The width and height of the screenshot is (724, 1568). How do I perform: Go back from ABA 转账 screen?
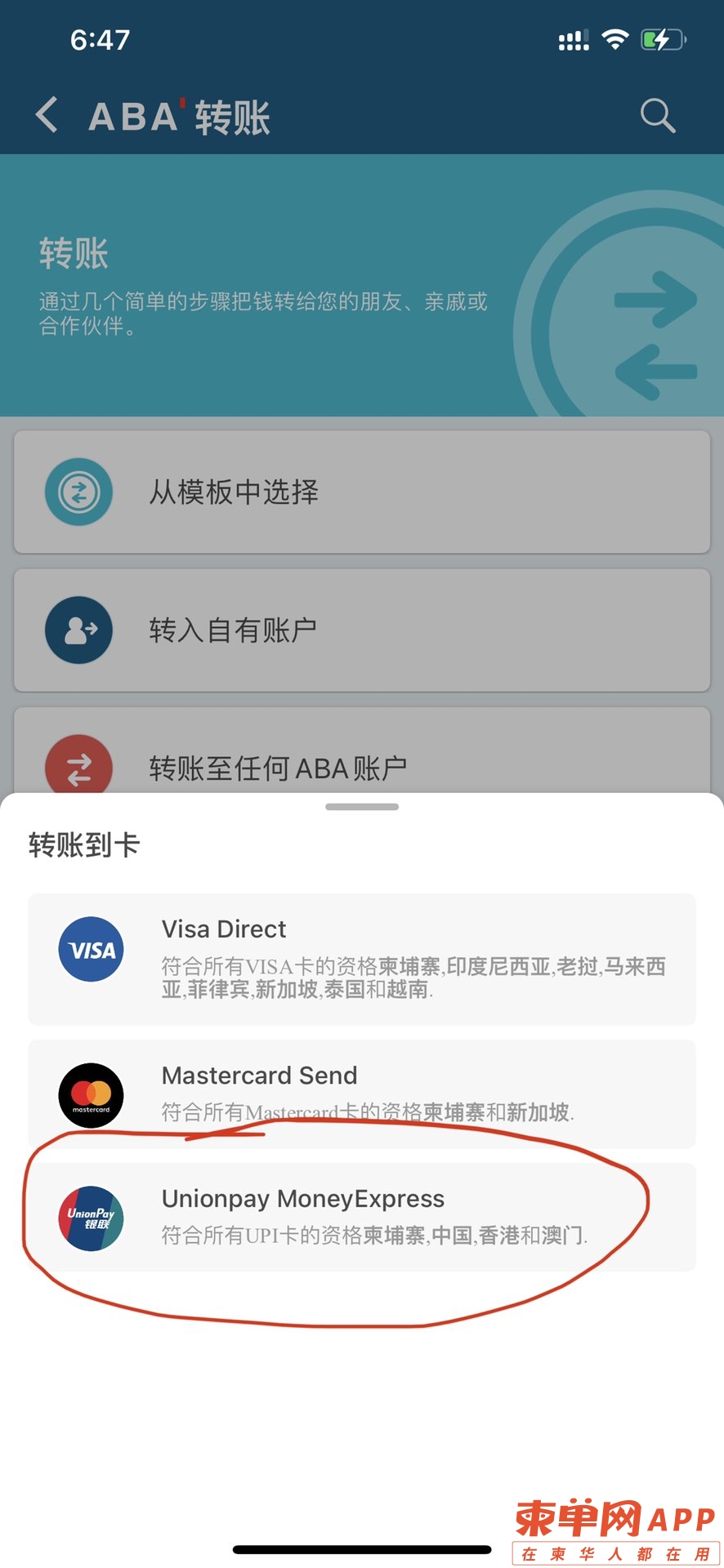[x=47, y=114]
